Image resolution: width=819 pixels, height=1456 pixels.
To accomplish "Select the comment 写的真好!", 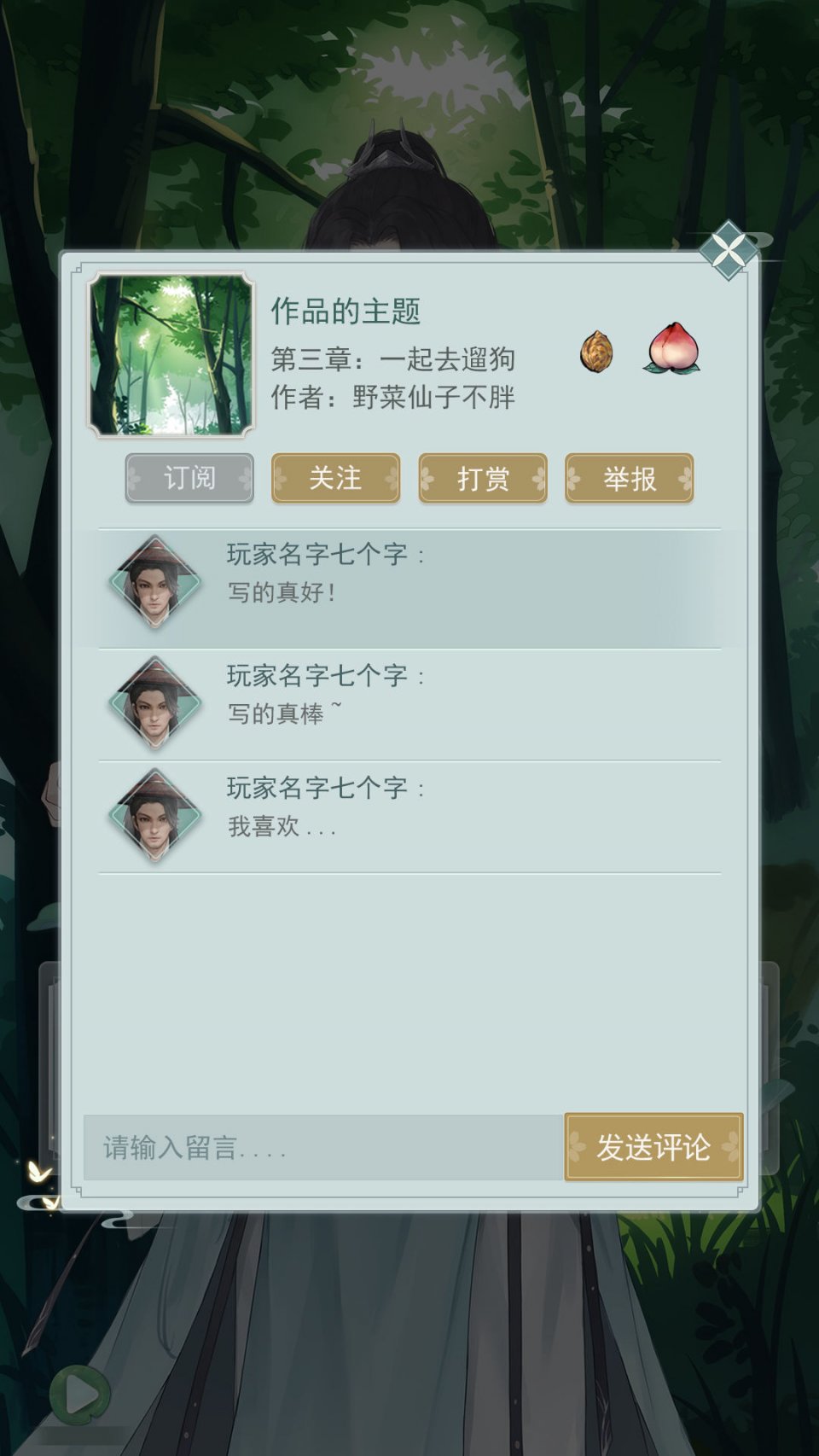I will click(x=409, y=589).
